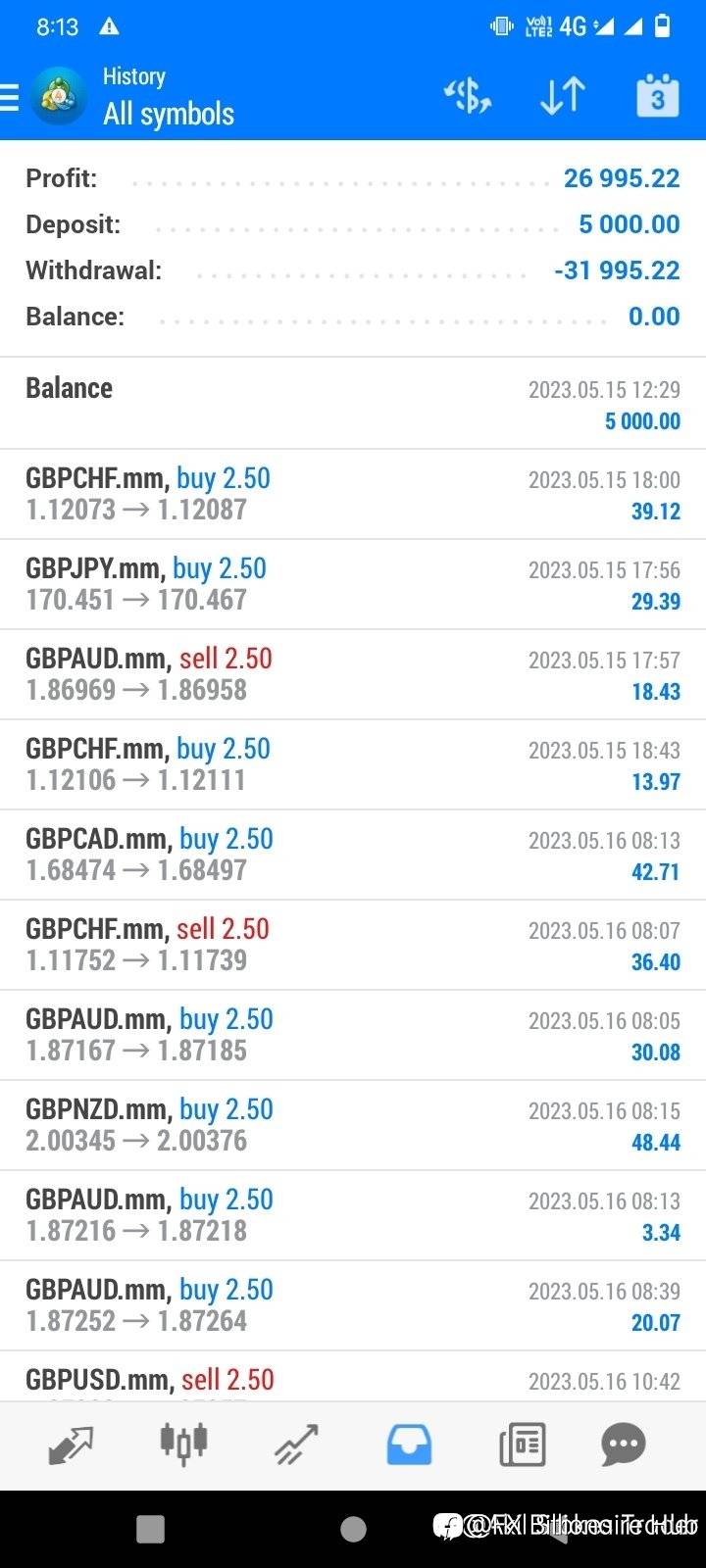This screenshot has width=706, height=1568.
Task: Tap the system home button
Action: (x=353, y=1529)
